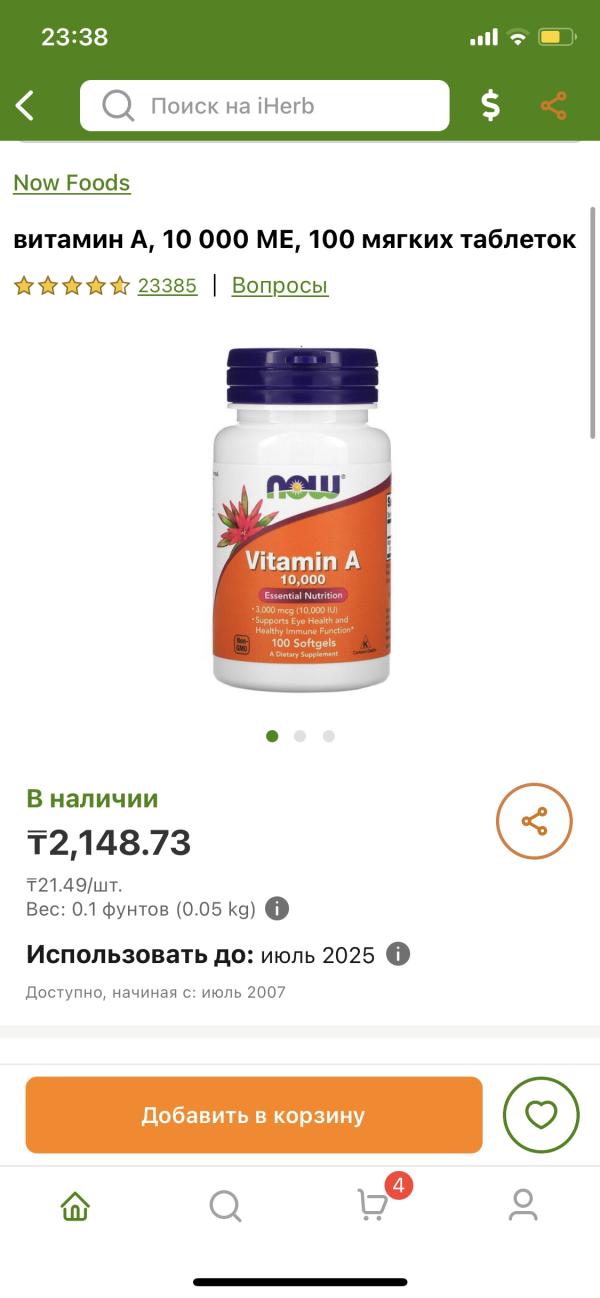The image size is (600, 1298).
Task: Tap the round orange share button
Action: click(x=534, y=822)
